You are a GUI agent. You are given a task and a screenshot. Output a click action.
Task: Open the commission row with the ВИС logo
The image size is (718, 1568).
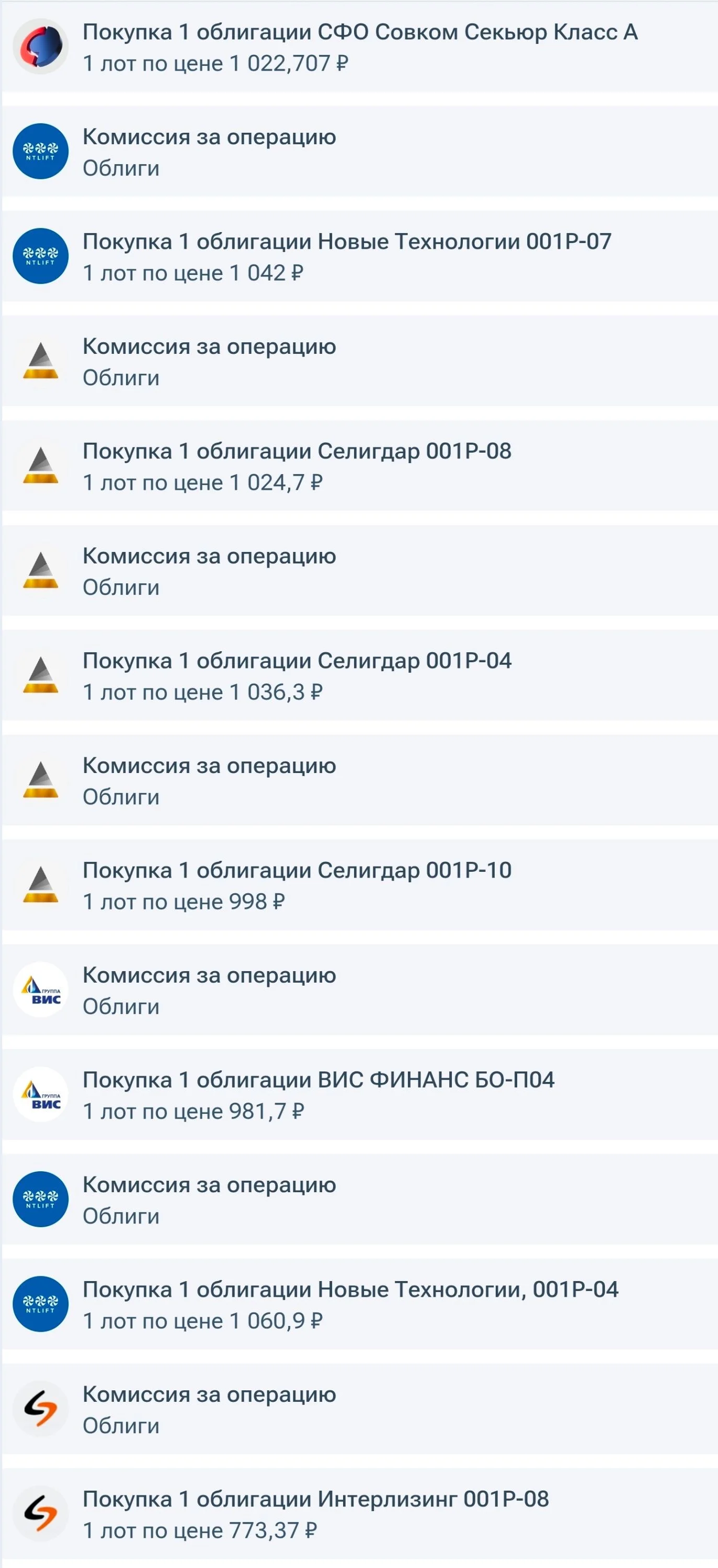(x=359, y=990)
